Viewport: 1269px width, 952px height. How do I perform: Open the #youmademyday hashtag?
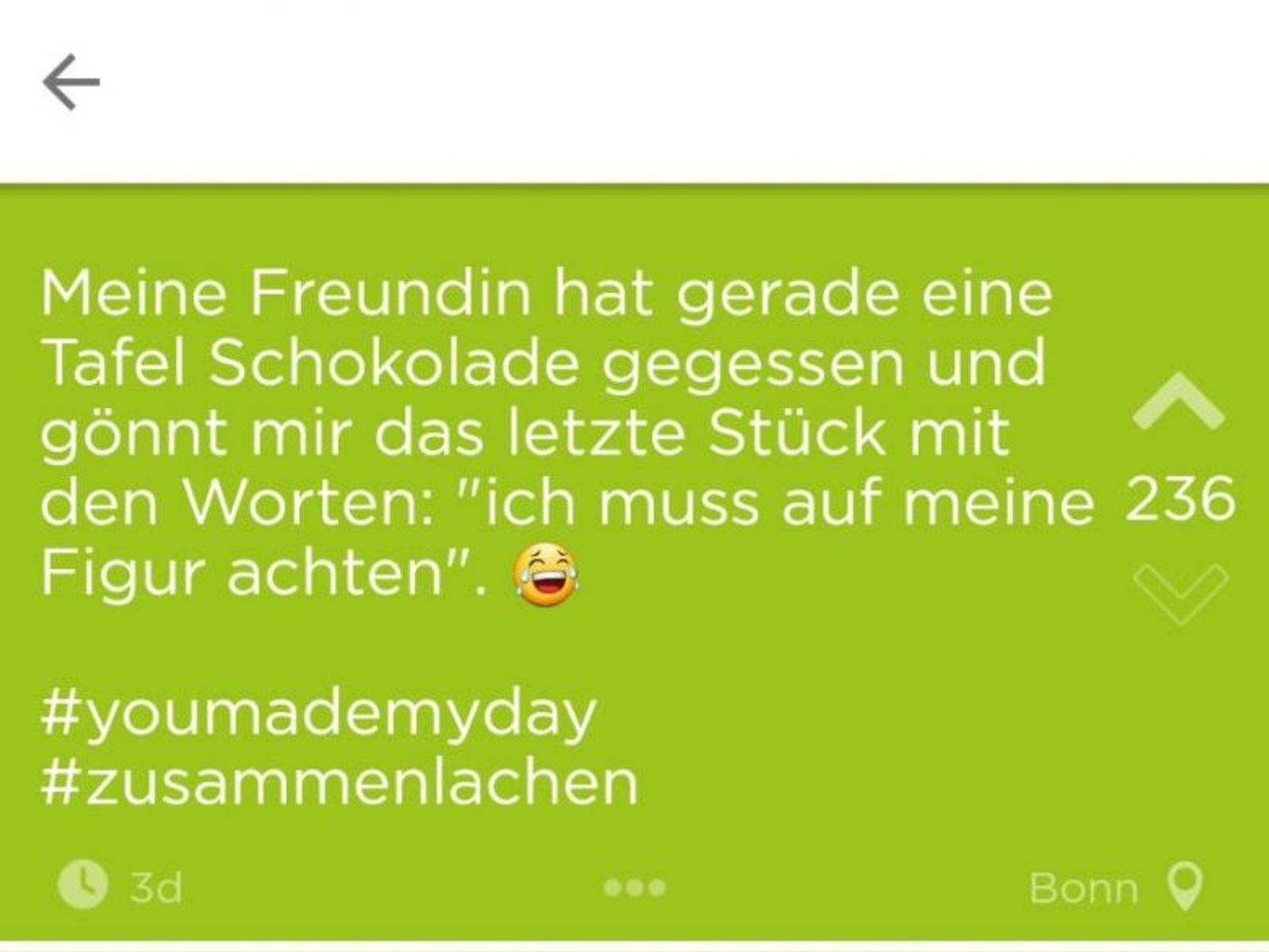[x=317, y=713]
